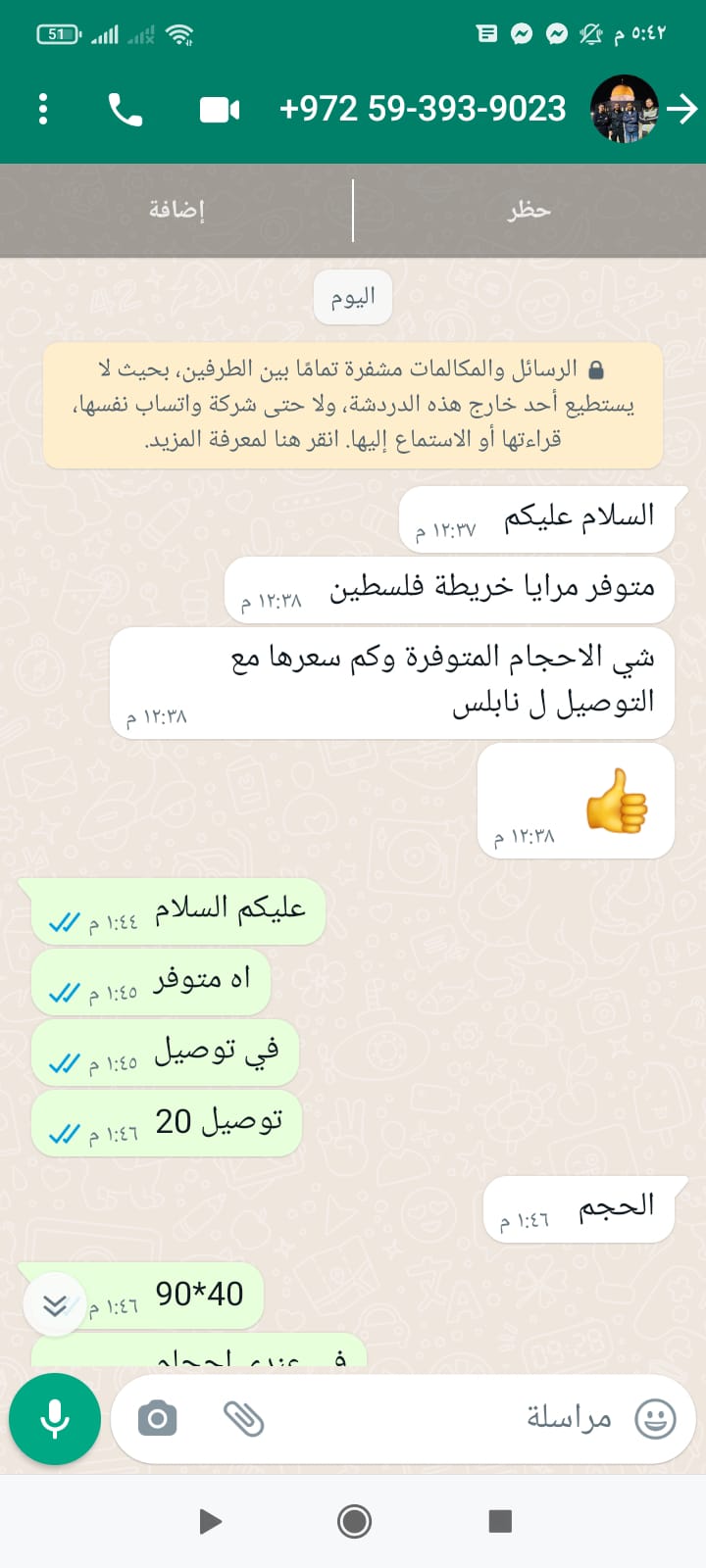Jump to latest messages with the down chevron
The height and width of the screenshot is (1568, 706).
point(55,1303)
